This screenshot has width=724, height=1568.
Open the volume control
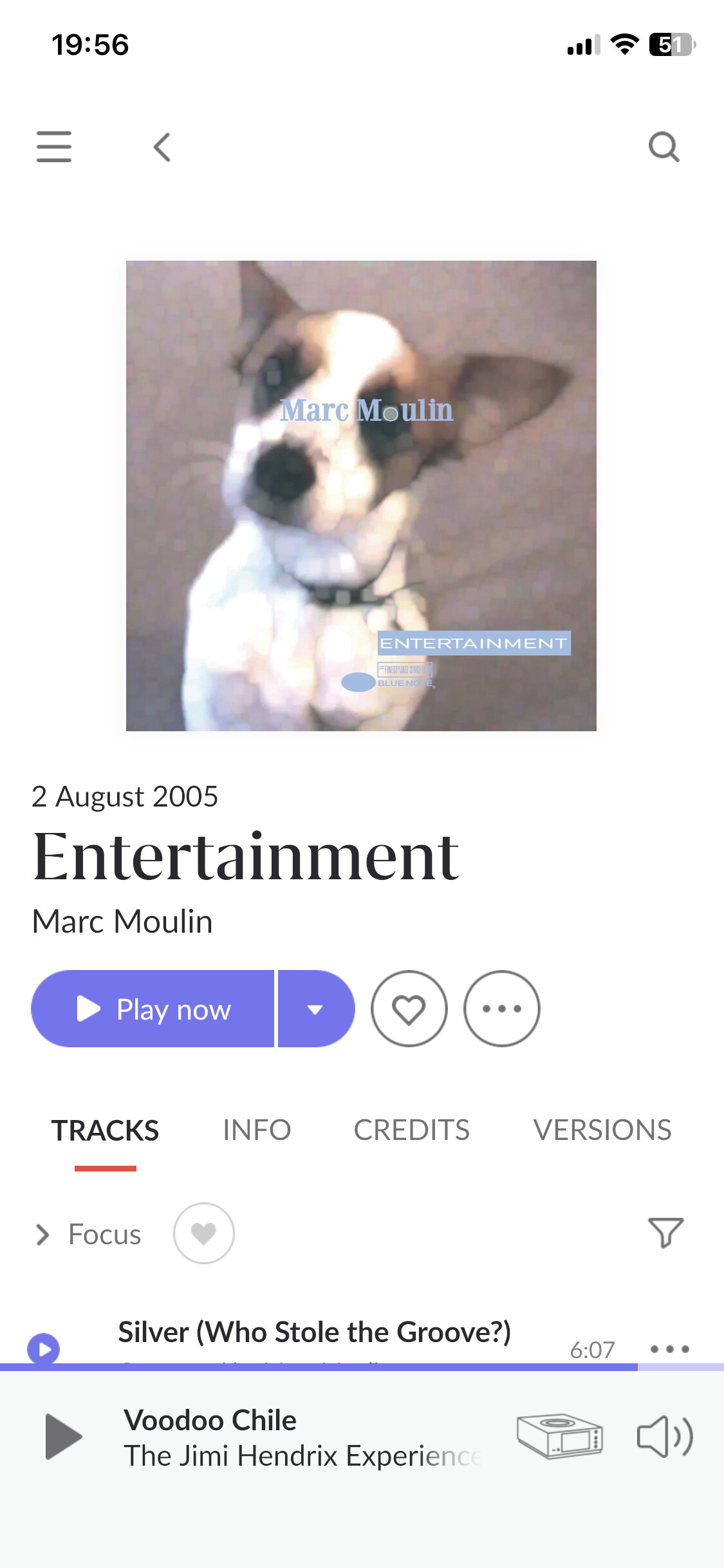665,1437
